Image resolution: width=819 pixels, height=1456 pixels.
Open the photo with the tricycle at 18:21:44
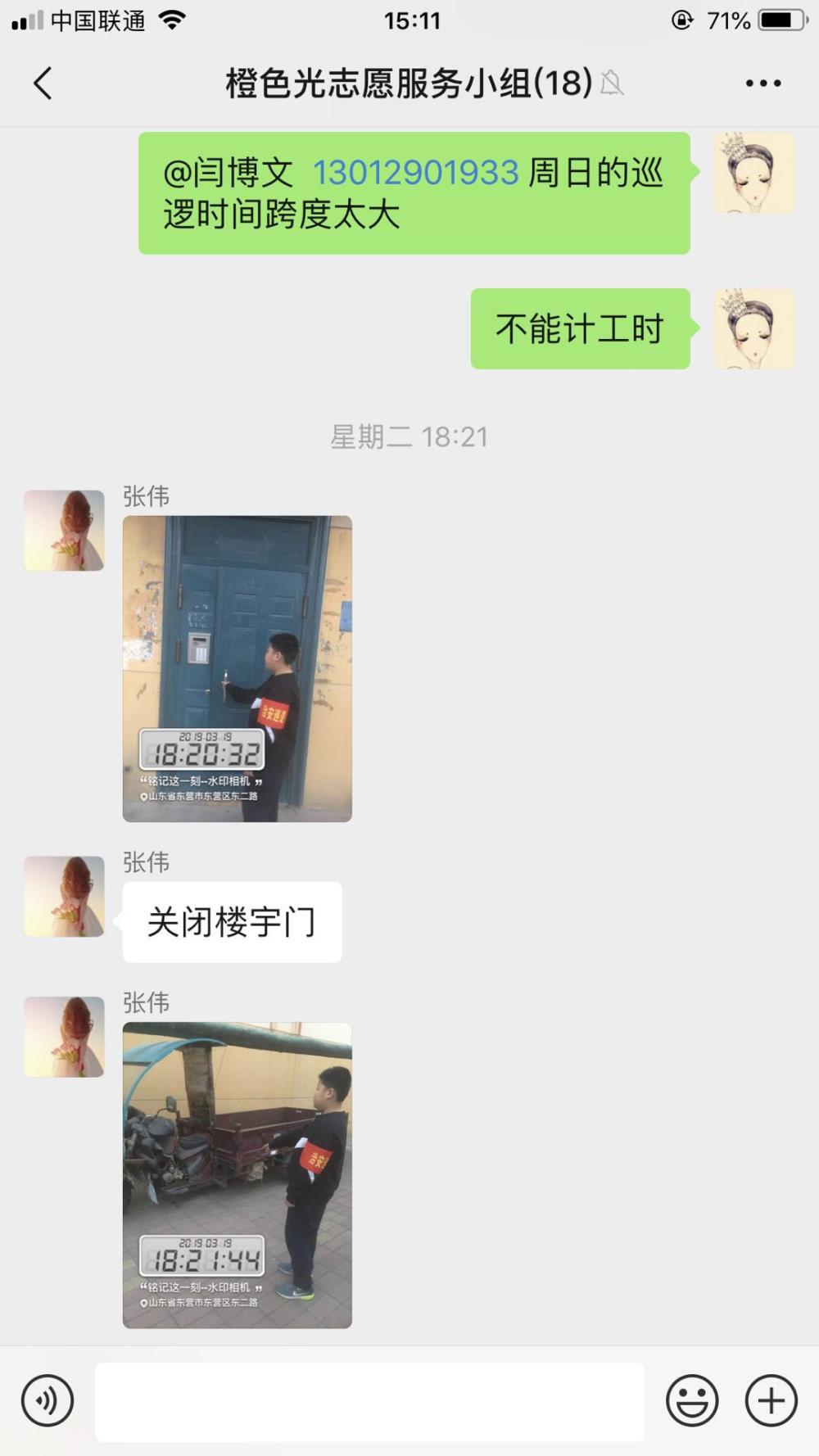point(238,1175)
